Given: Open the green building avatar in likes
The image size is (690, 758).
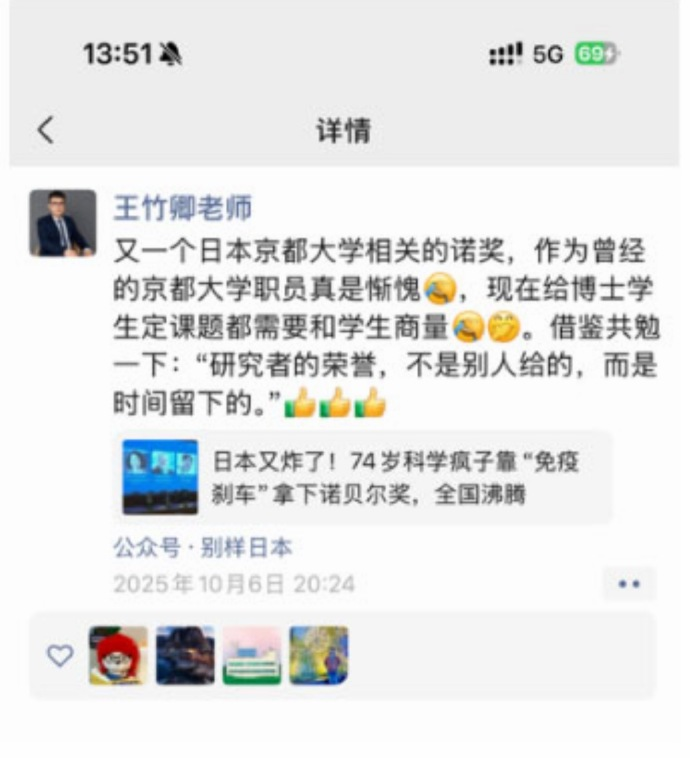Looking at the screenshot, I should [252, 655].
